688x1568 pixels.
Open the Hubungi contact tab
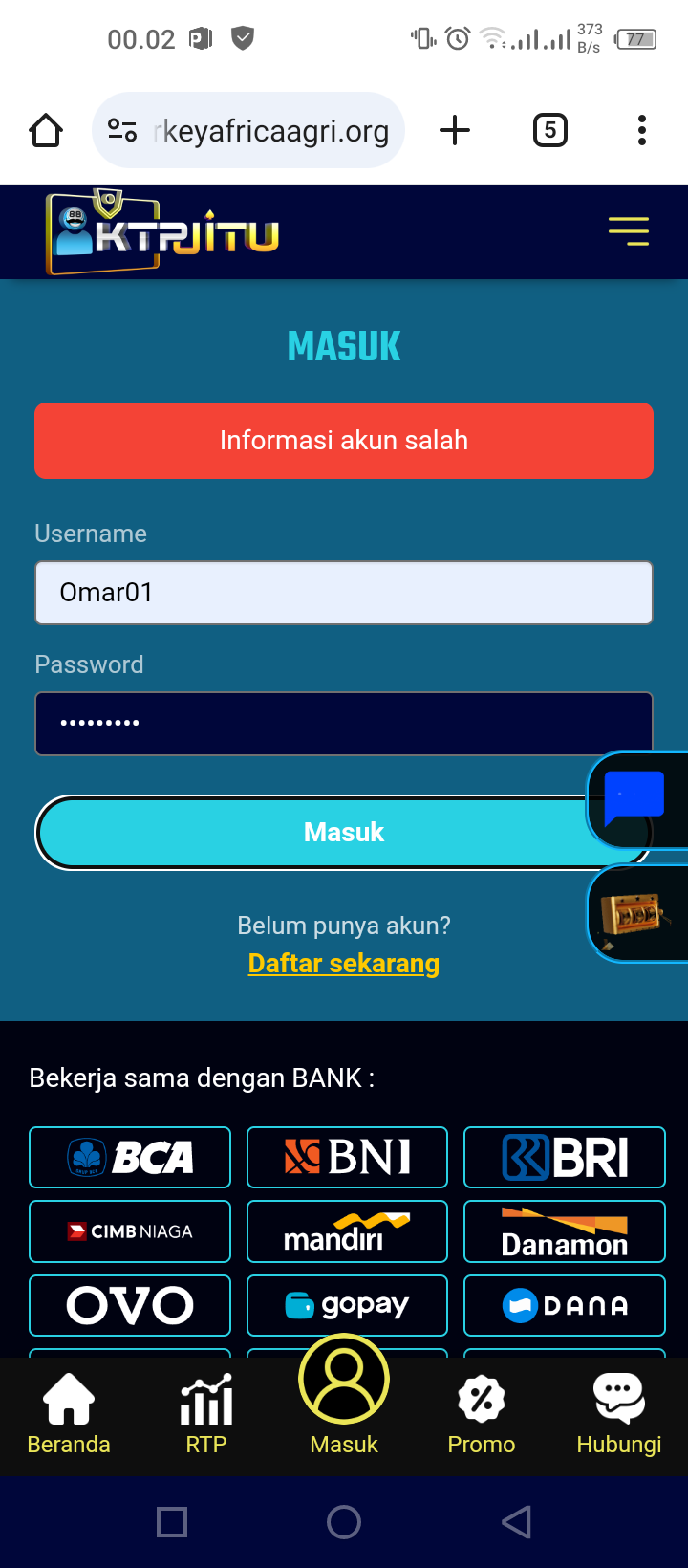pos(619,1415)
